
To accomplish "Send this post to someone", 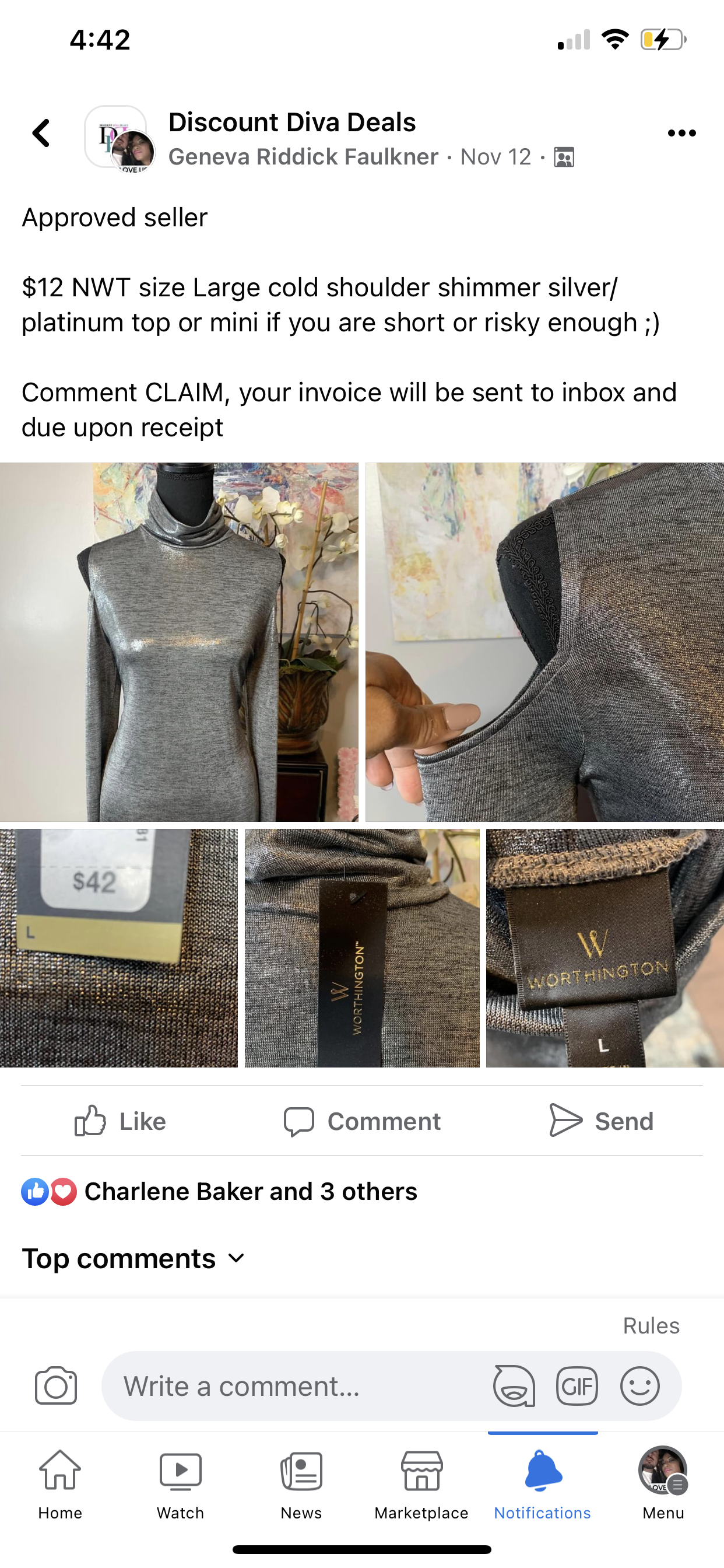I will pyautogui.click(x=601, y=1121).
